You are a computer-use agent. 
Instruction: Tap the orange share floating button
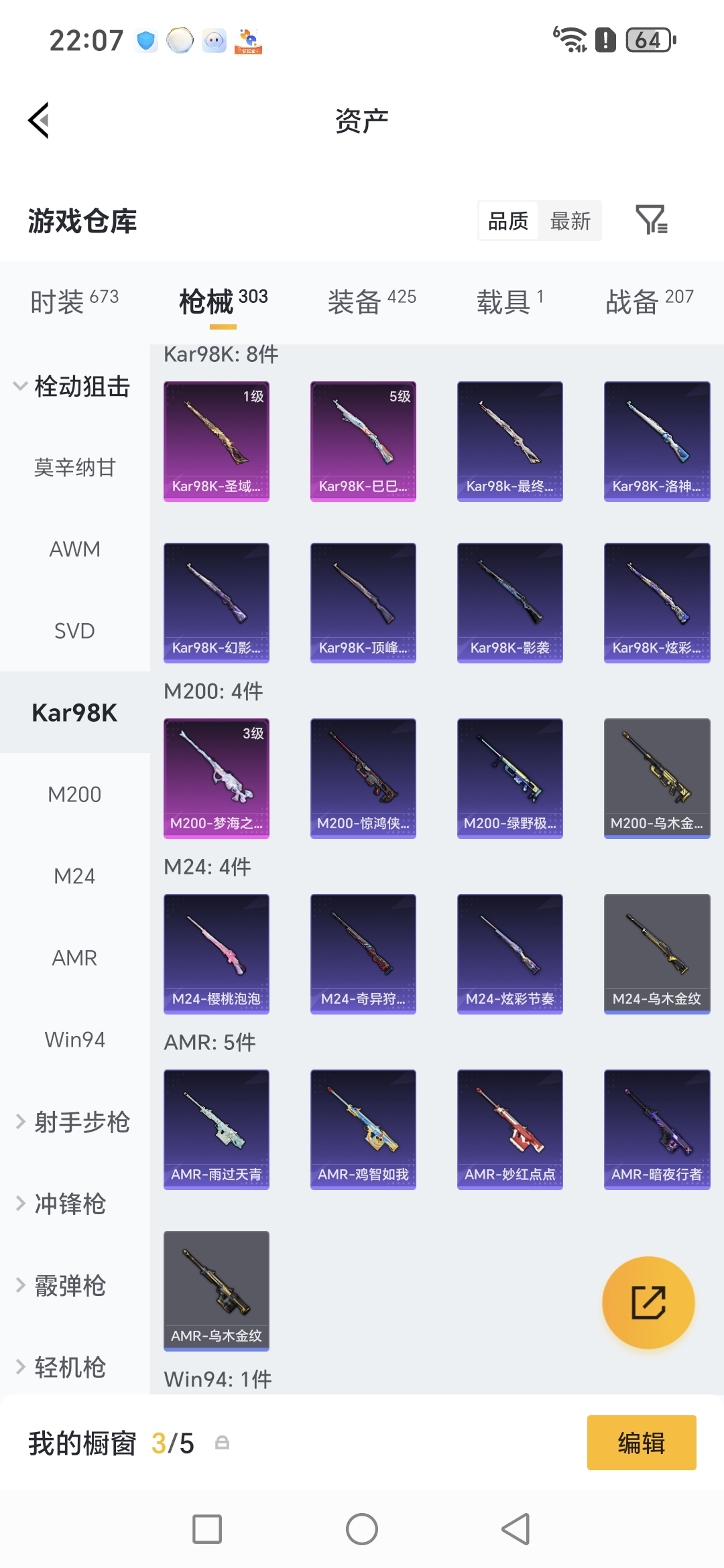pyautogui.click(x=648, y=1303)
